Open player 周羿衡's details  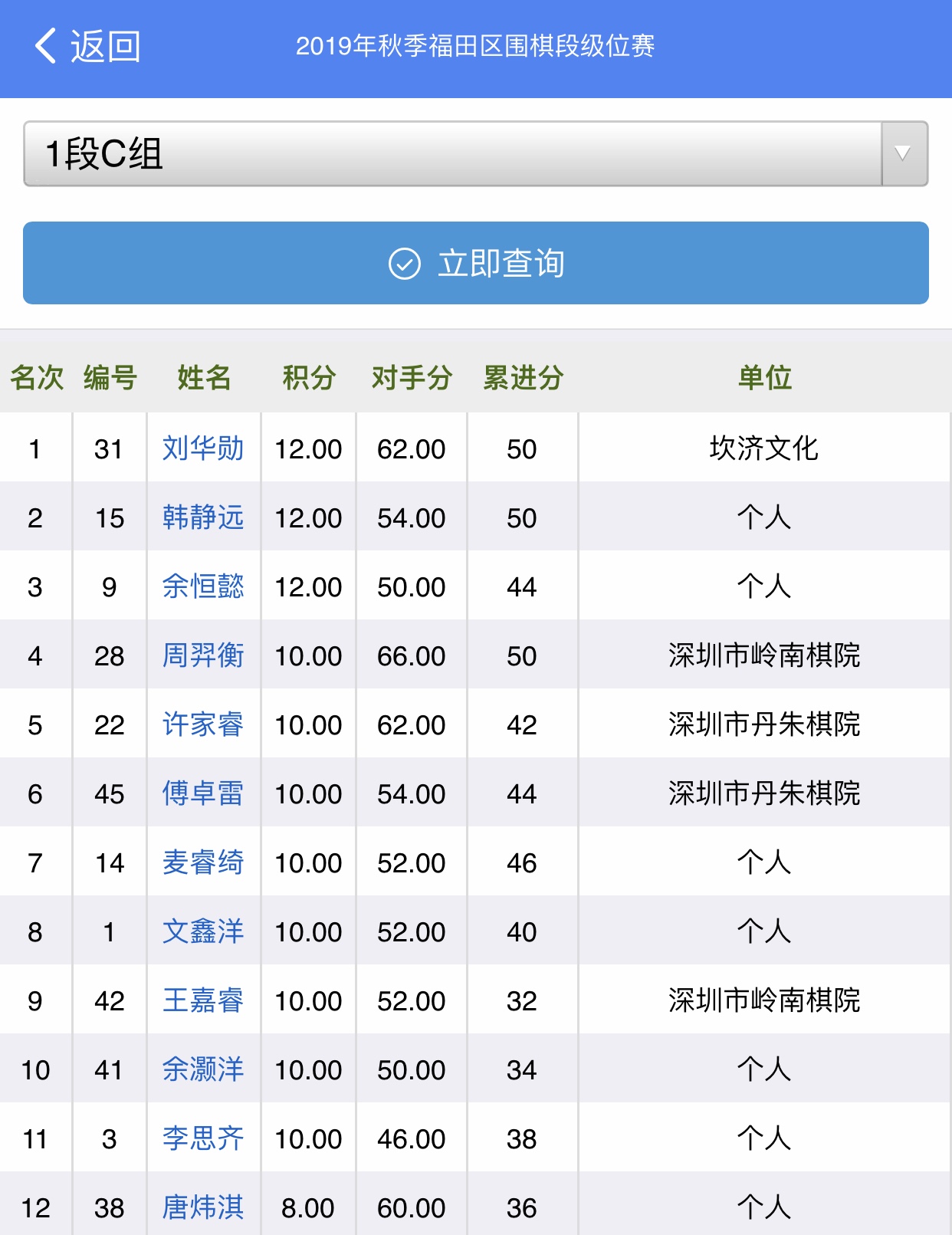(203, 655)
